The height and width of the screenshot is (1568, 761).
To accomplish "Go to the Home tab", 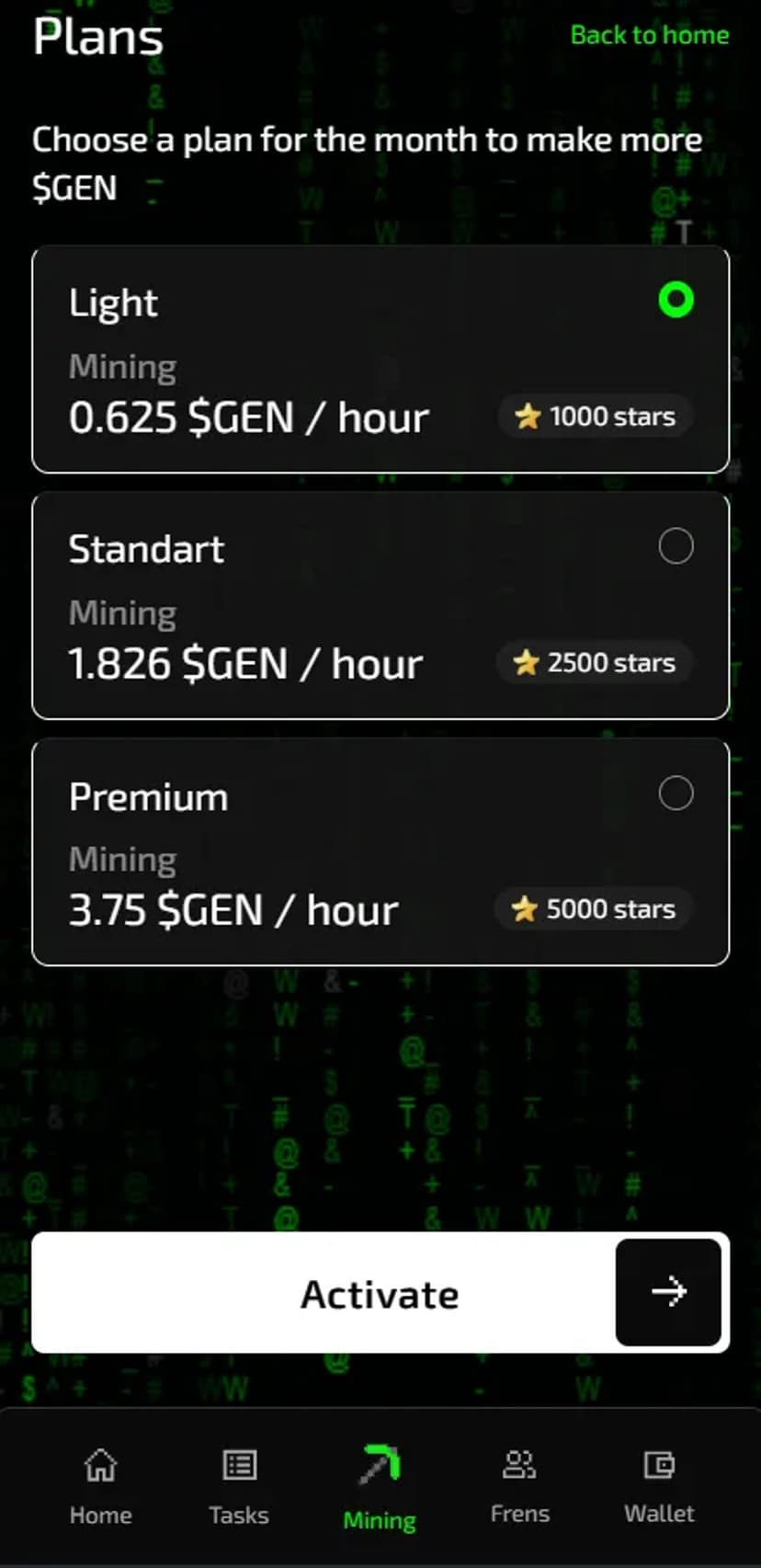I will click(x=100, y=1485).
